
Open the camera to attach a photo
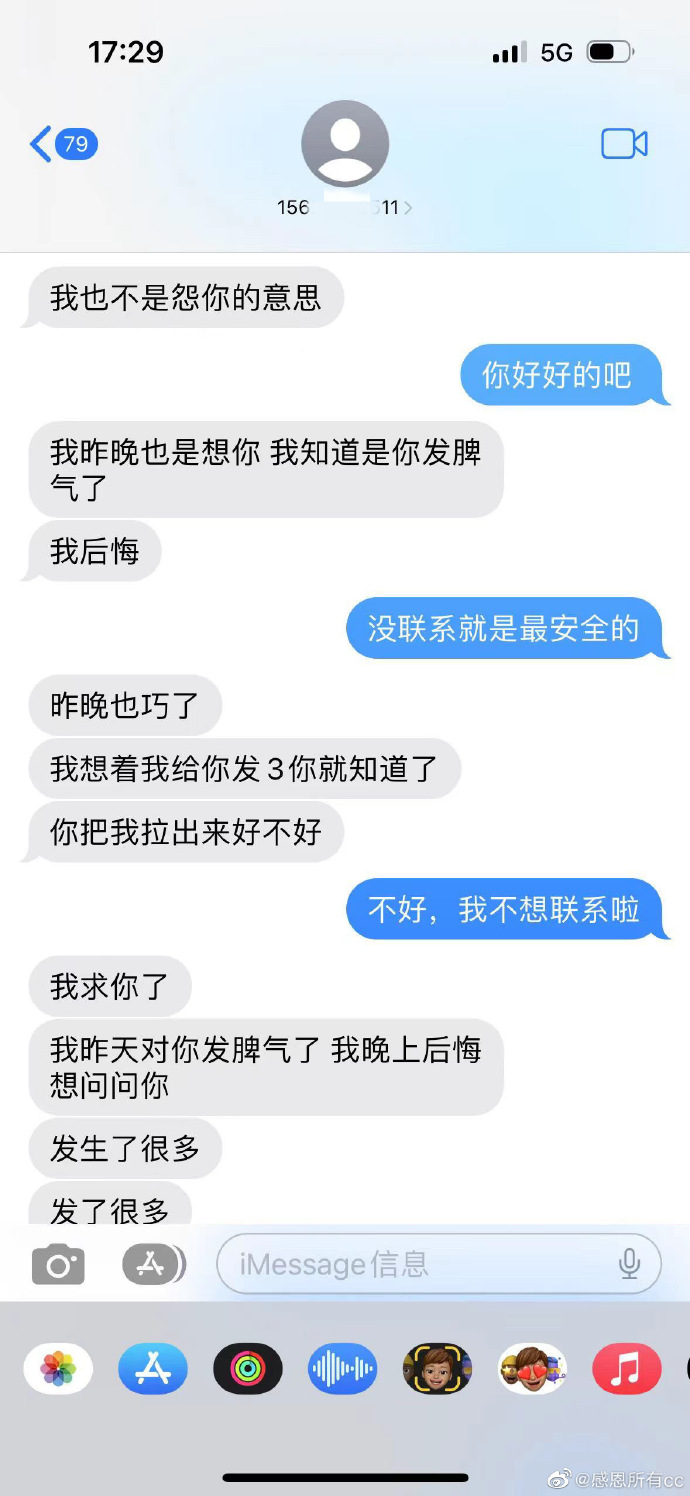pos(58,1265)
